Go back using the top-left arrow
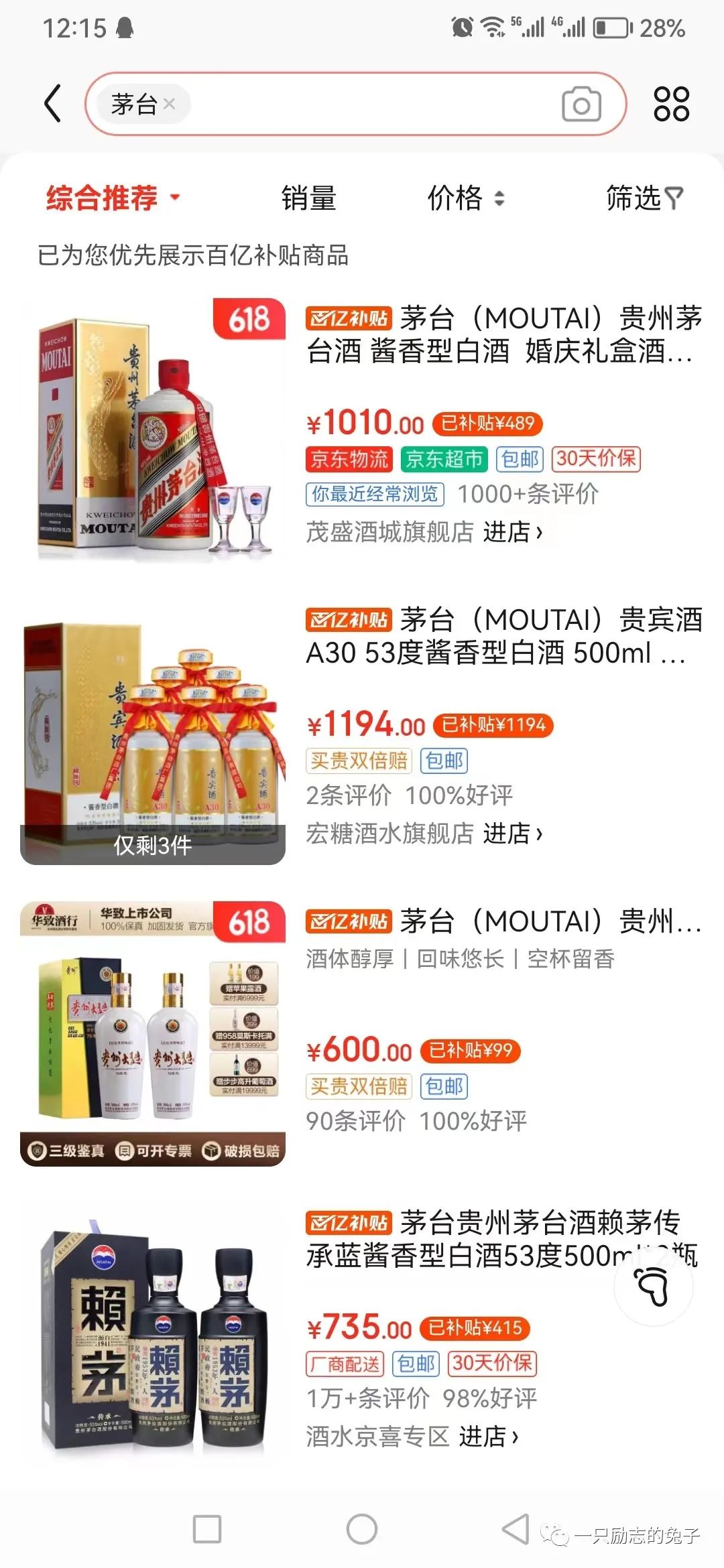This screenshot has width=724, height=1568. pyautogui.click(x=54, y=104)
